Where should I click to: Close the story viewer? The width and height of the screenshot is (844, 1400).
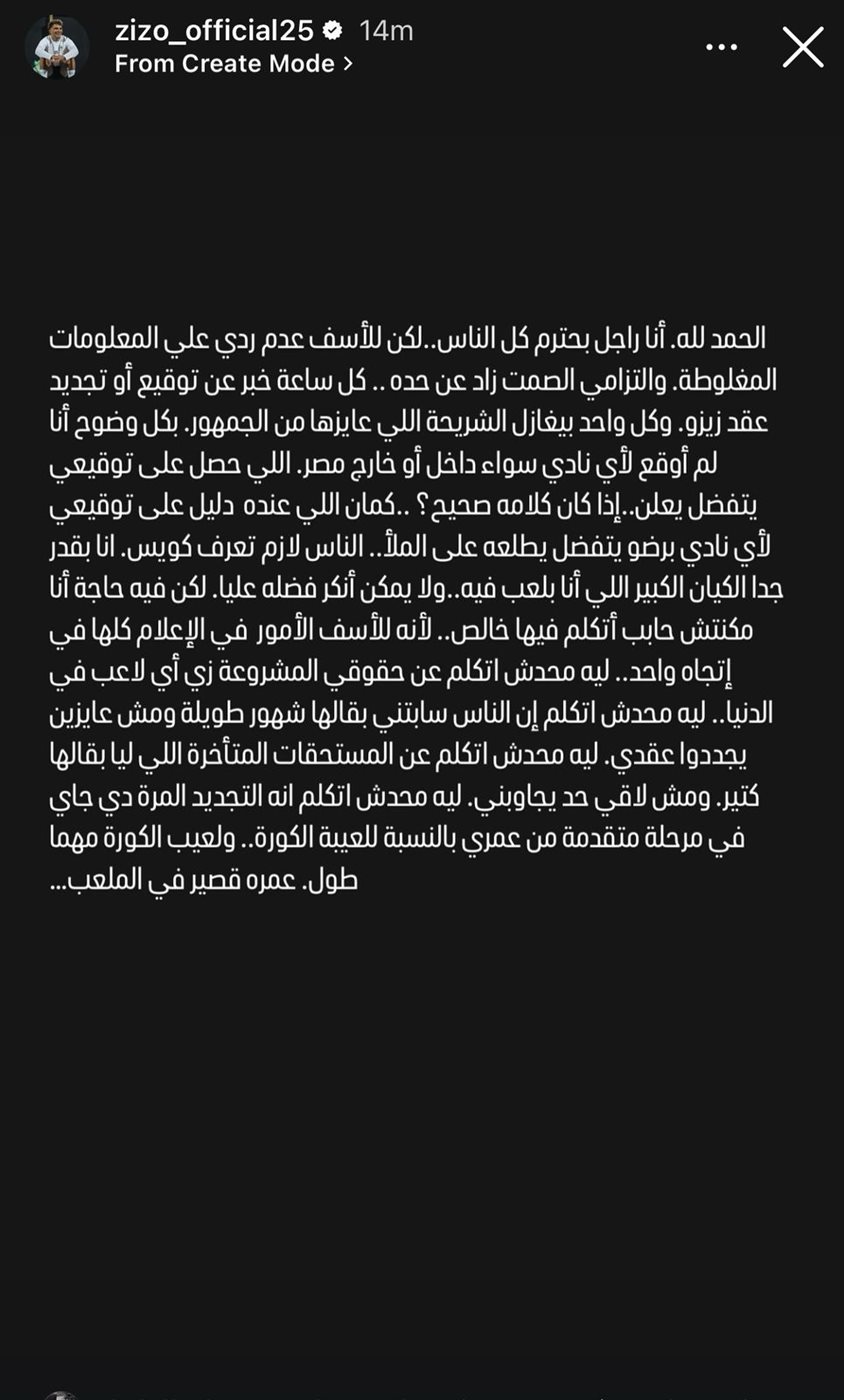(803, 47)
